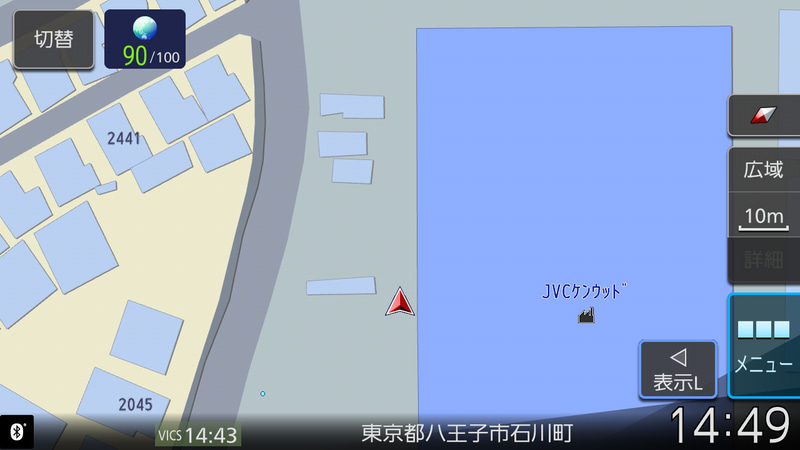Viewport: 800px width, 450px height.
Task: Open the eco score globe indicator
Action: [144, 39]
